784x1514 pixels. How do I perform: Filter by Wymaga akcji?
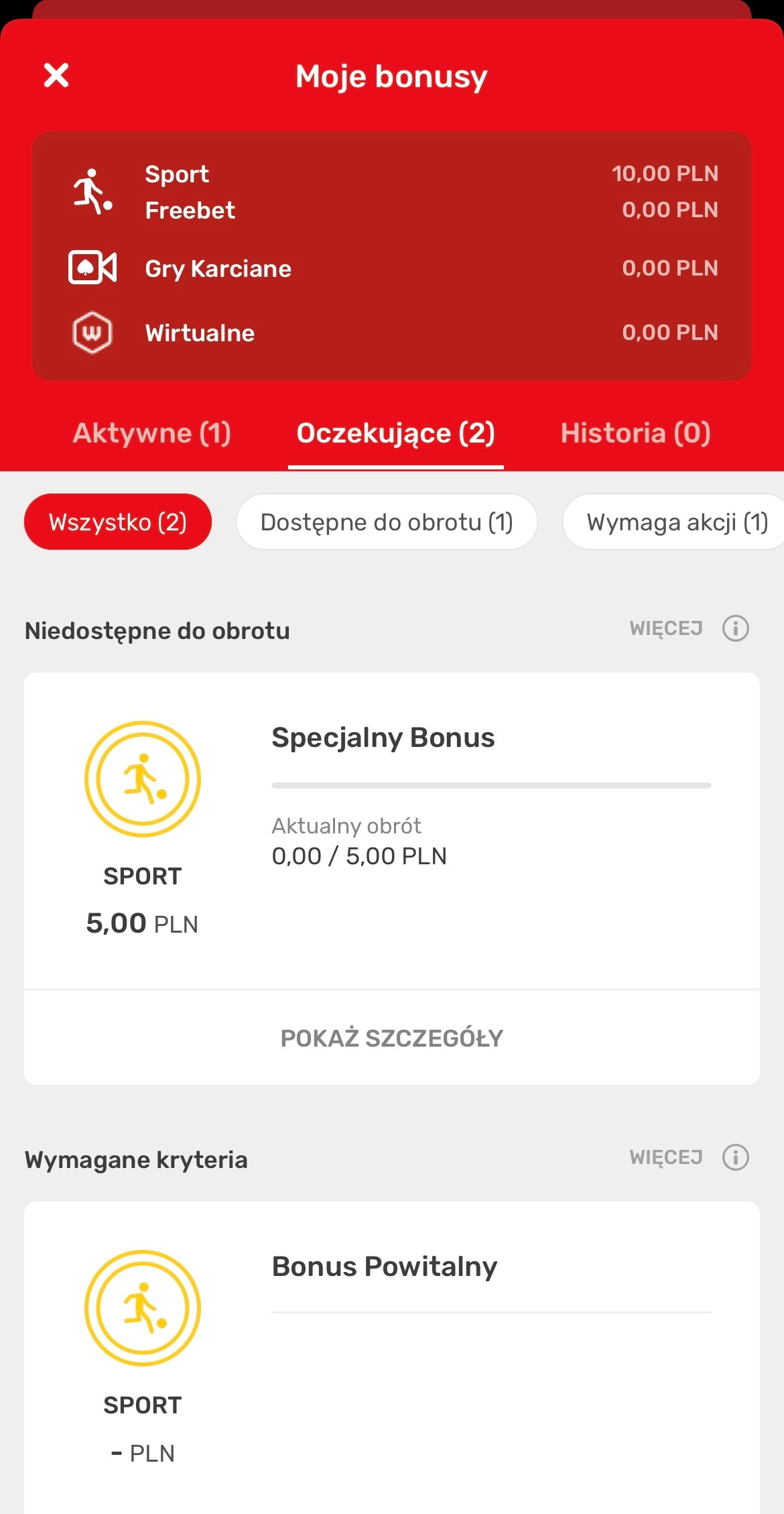(675, 522)
